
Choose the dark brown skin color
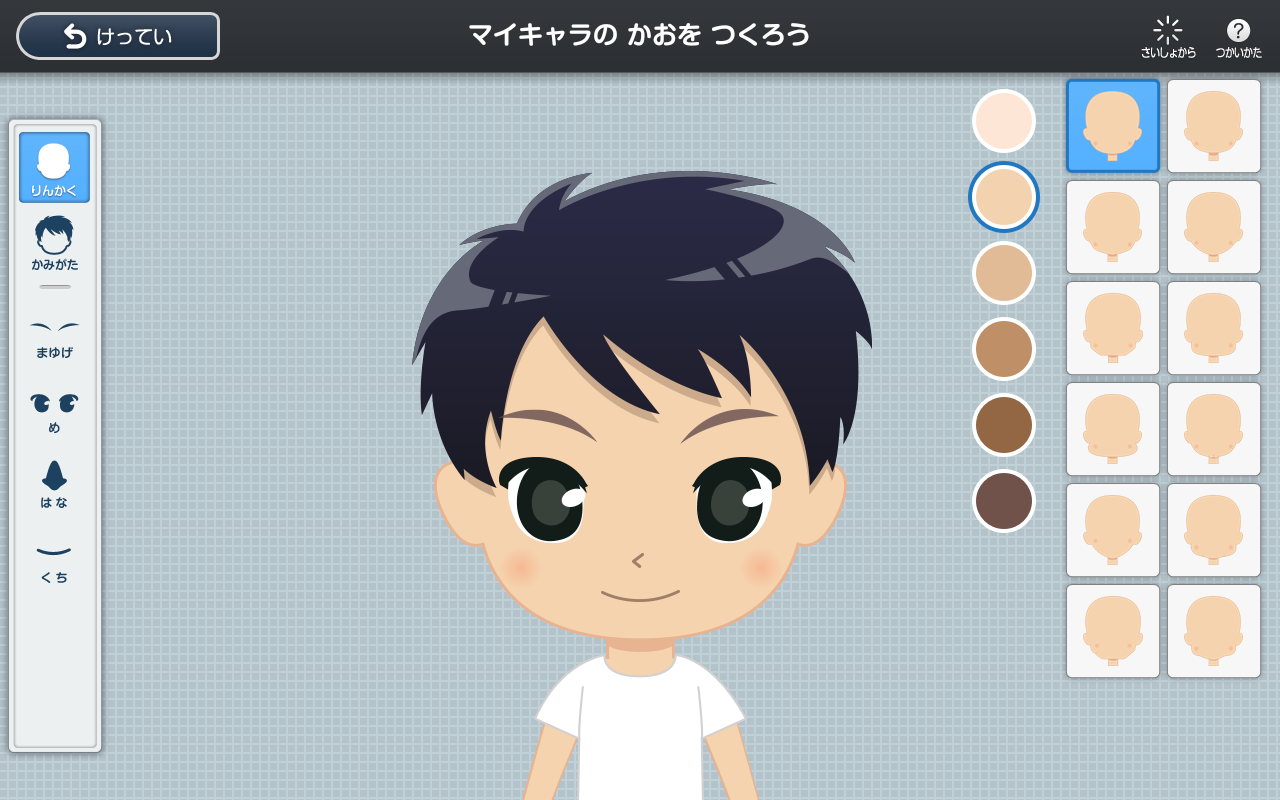(x=1003, y=425)
